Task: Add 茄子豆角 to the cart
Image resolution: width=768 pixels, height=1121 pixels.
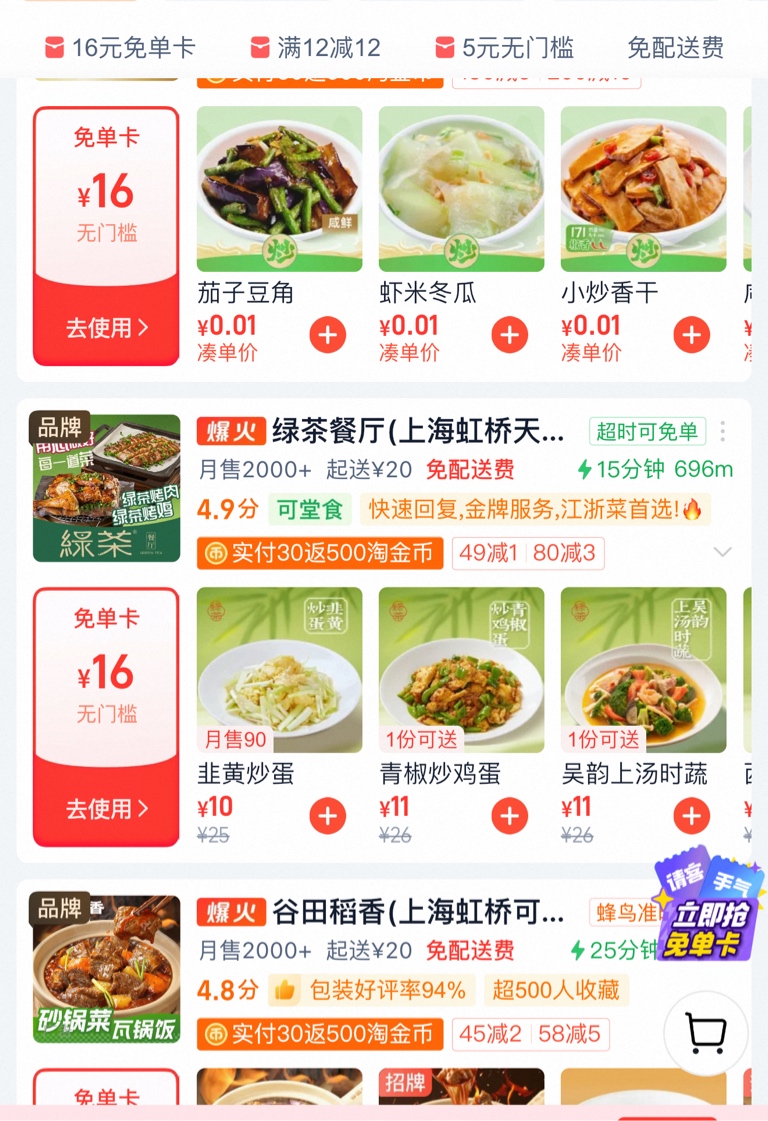Action: [328, 335]
